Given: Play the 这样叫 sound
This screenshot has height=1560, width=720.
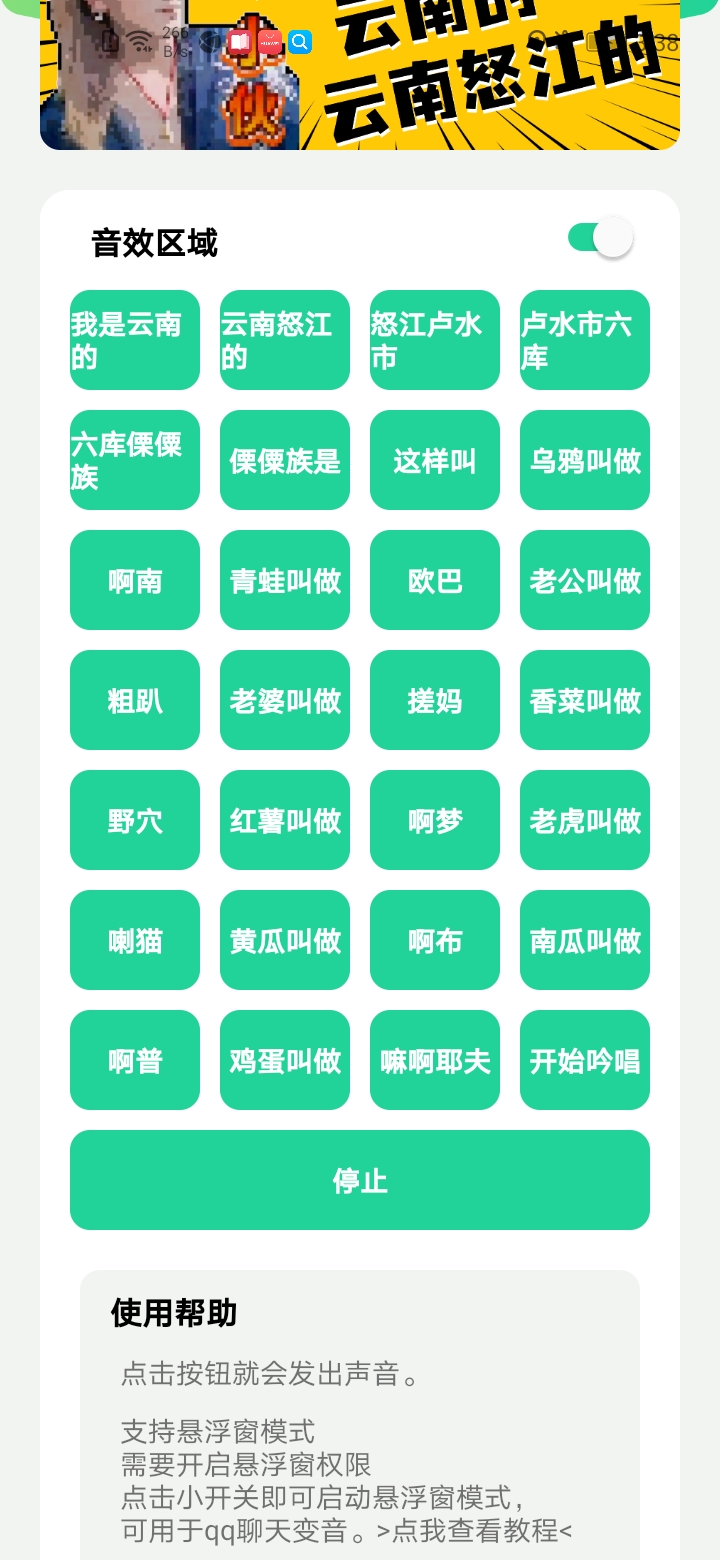Looking at the screenshot, I should tap(435, 460).
